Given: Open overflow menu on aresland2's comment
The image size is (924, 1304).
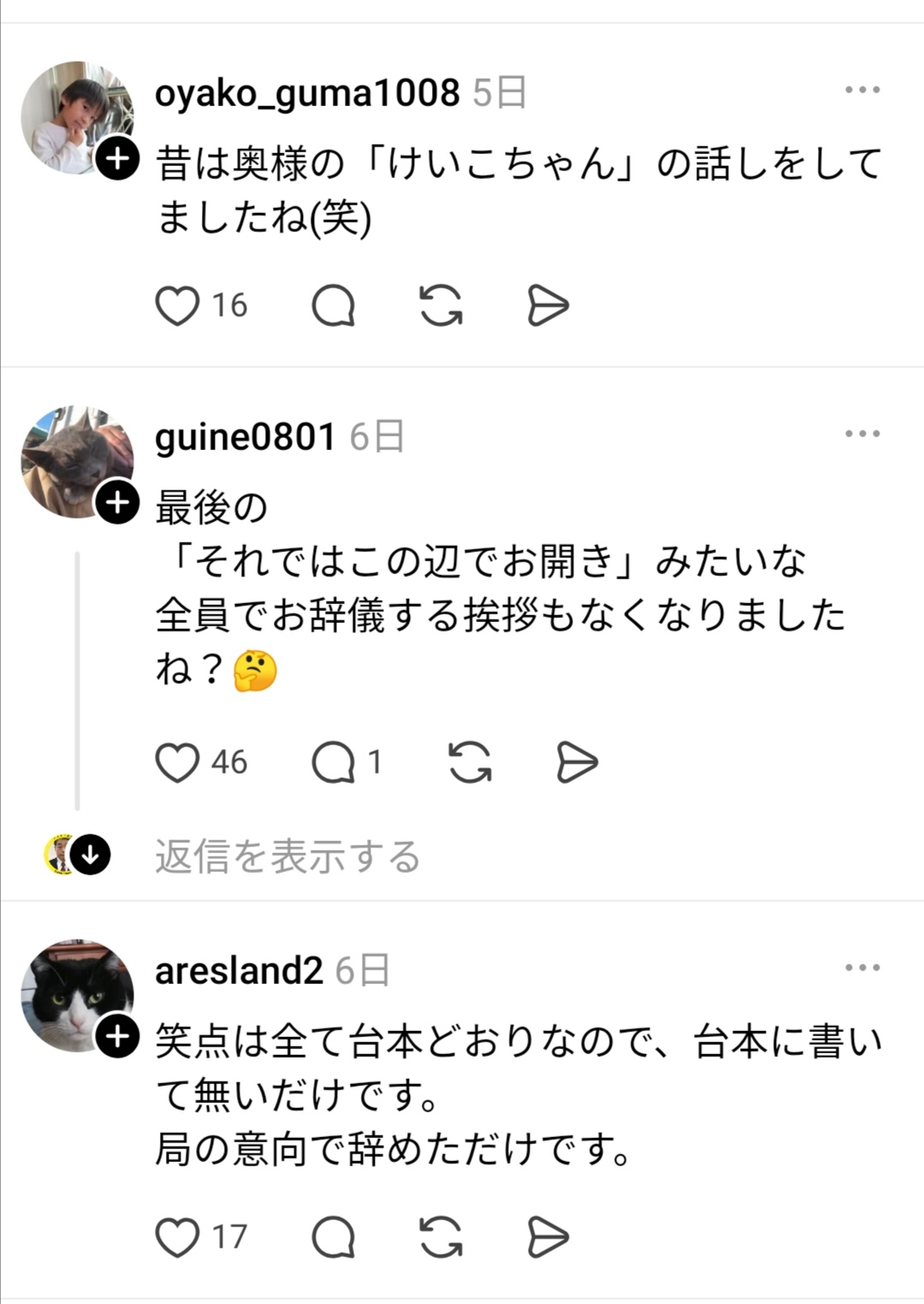Looking at the screenshot, I should [862, 968].
